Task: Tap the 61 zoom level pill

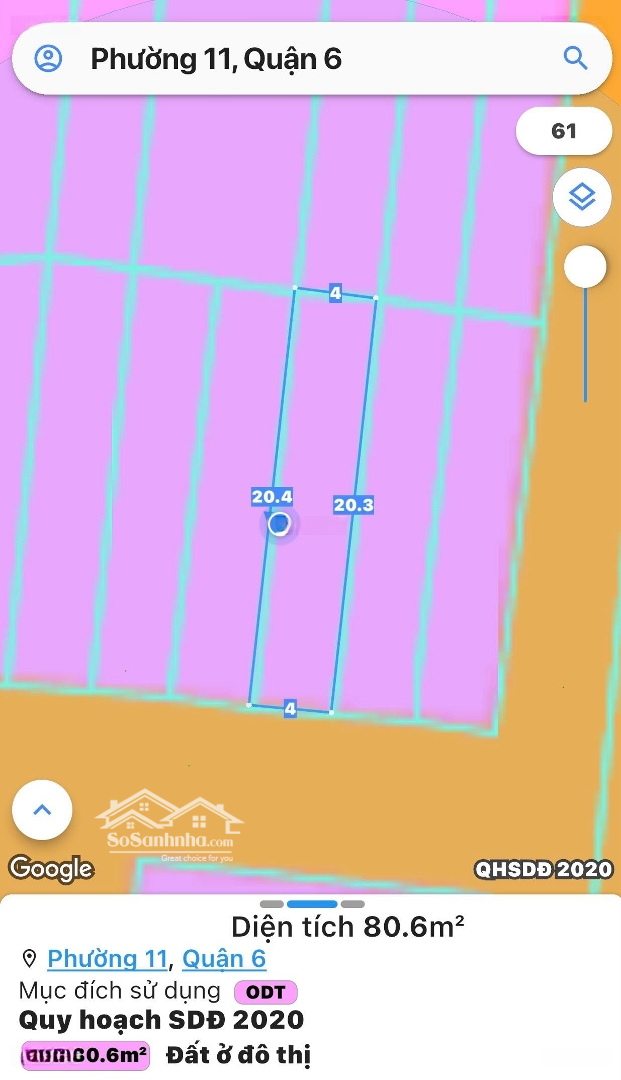Action: tap(564, 131)
